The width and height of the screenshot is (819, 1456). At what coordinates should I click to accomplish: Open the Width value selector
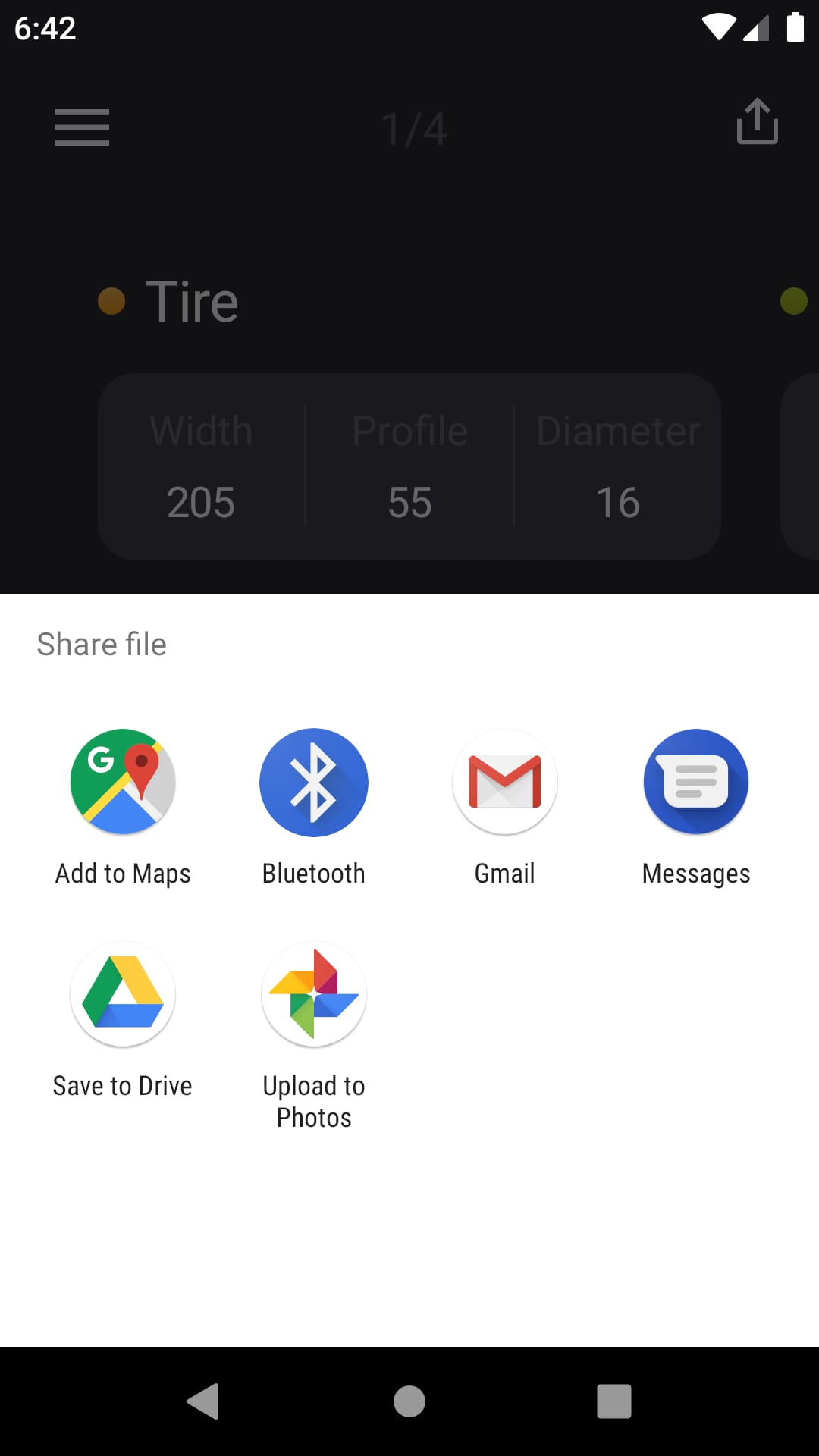click(x=200, y=466)
